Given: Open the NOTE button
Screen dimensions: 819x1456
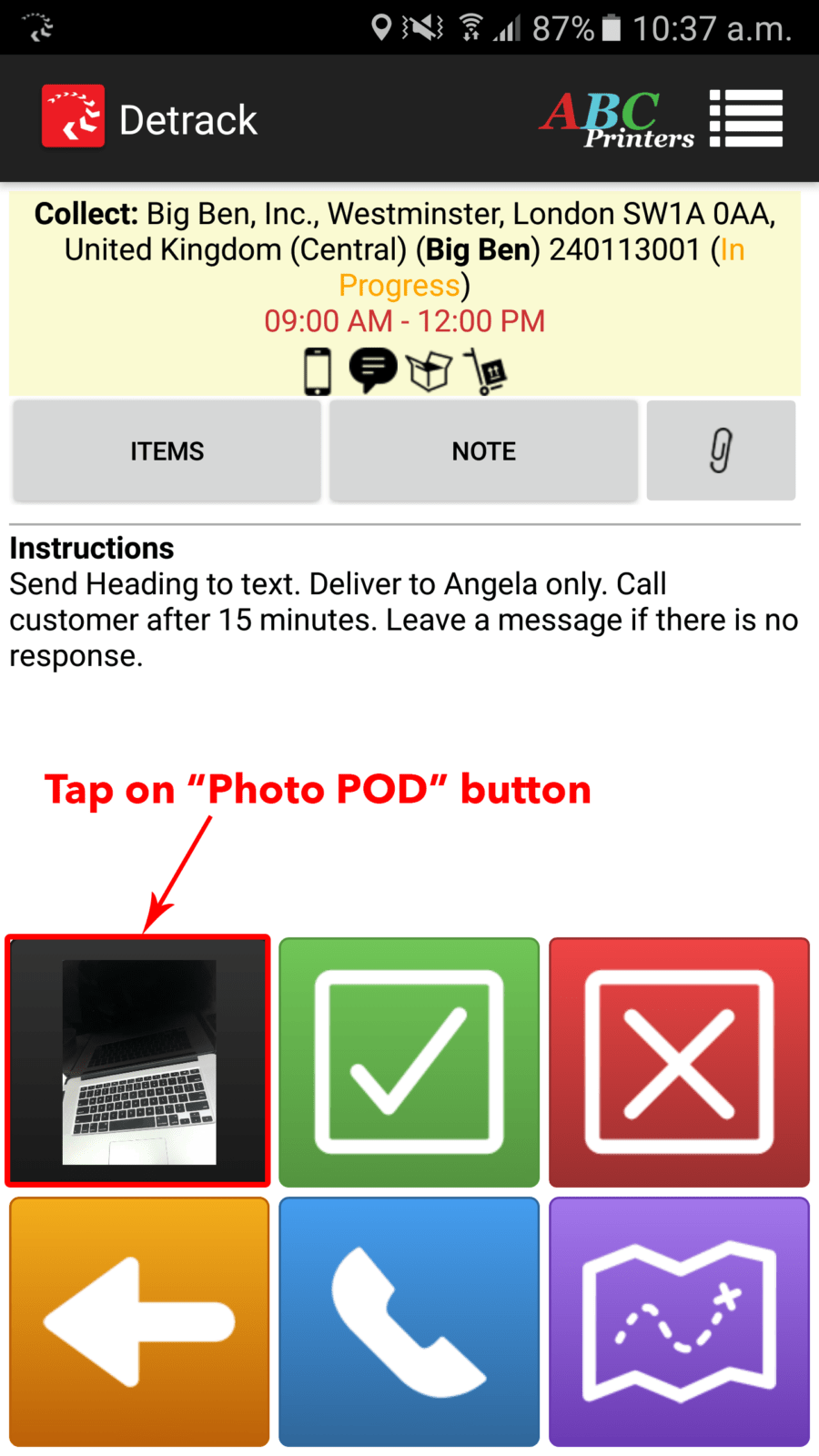Looking at the screenshot, I should 483,450.
